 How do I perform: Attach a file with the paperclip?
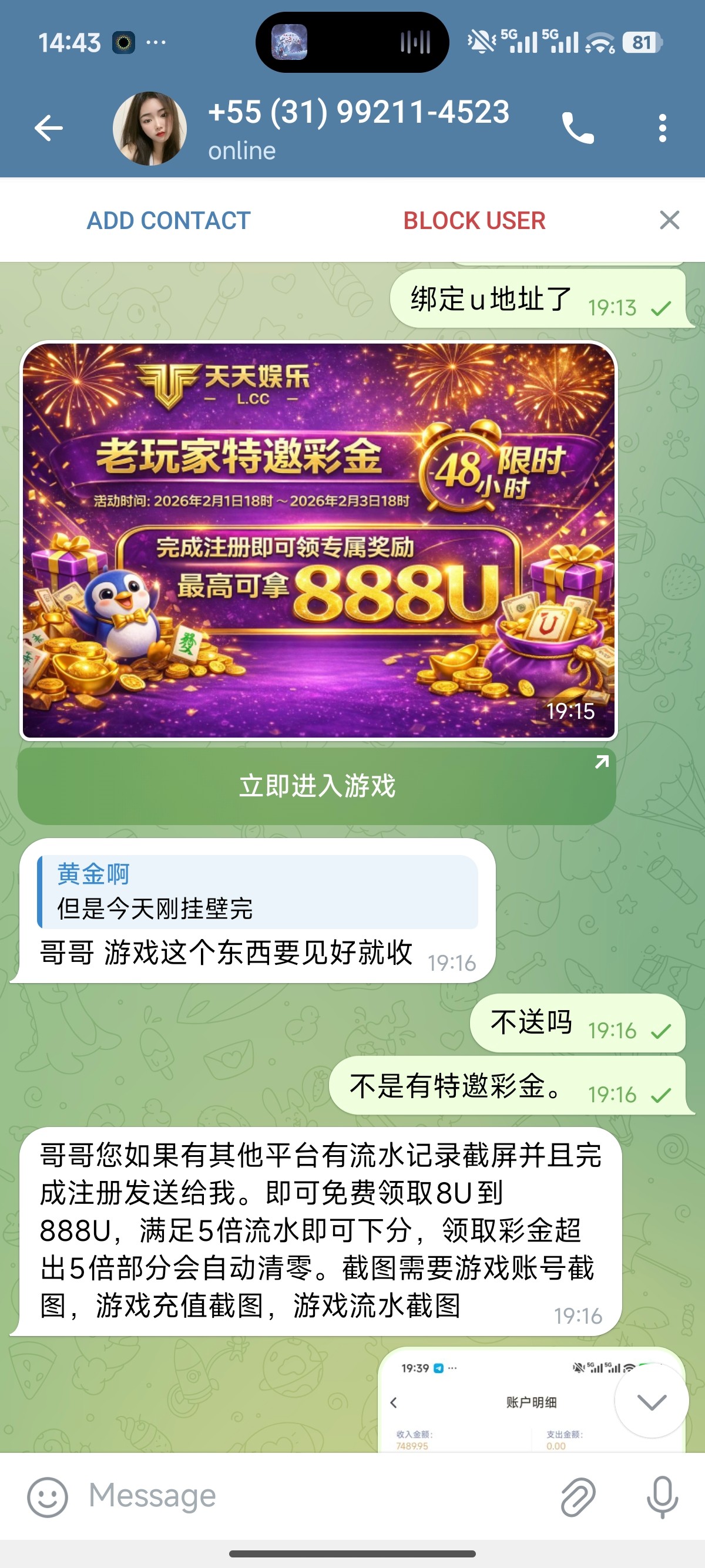click(578, 1497)
